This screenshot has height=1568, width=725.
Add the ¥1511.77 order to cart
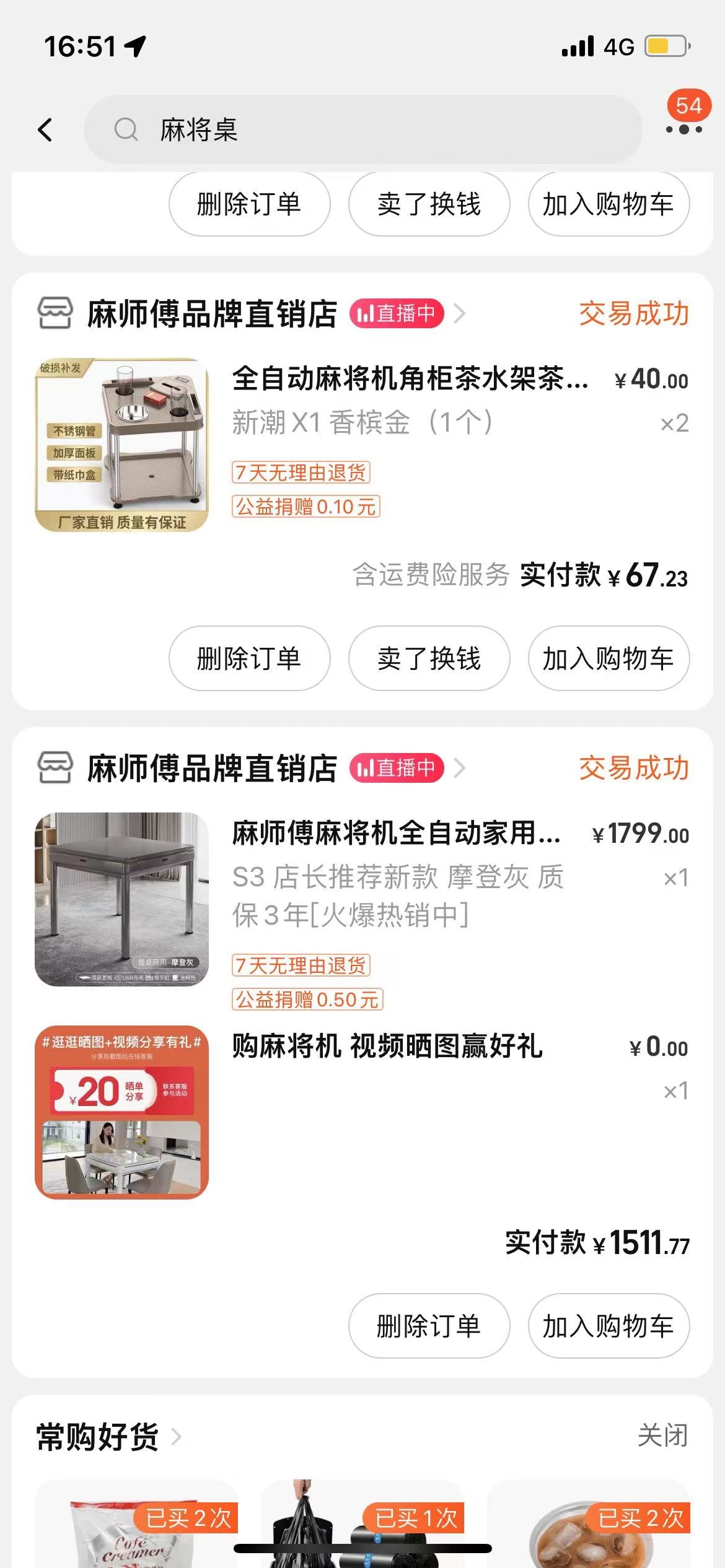(608, 1326)
